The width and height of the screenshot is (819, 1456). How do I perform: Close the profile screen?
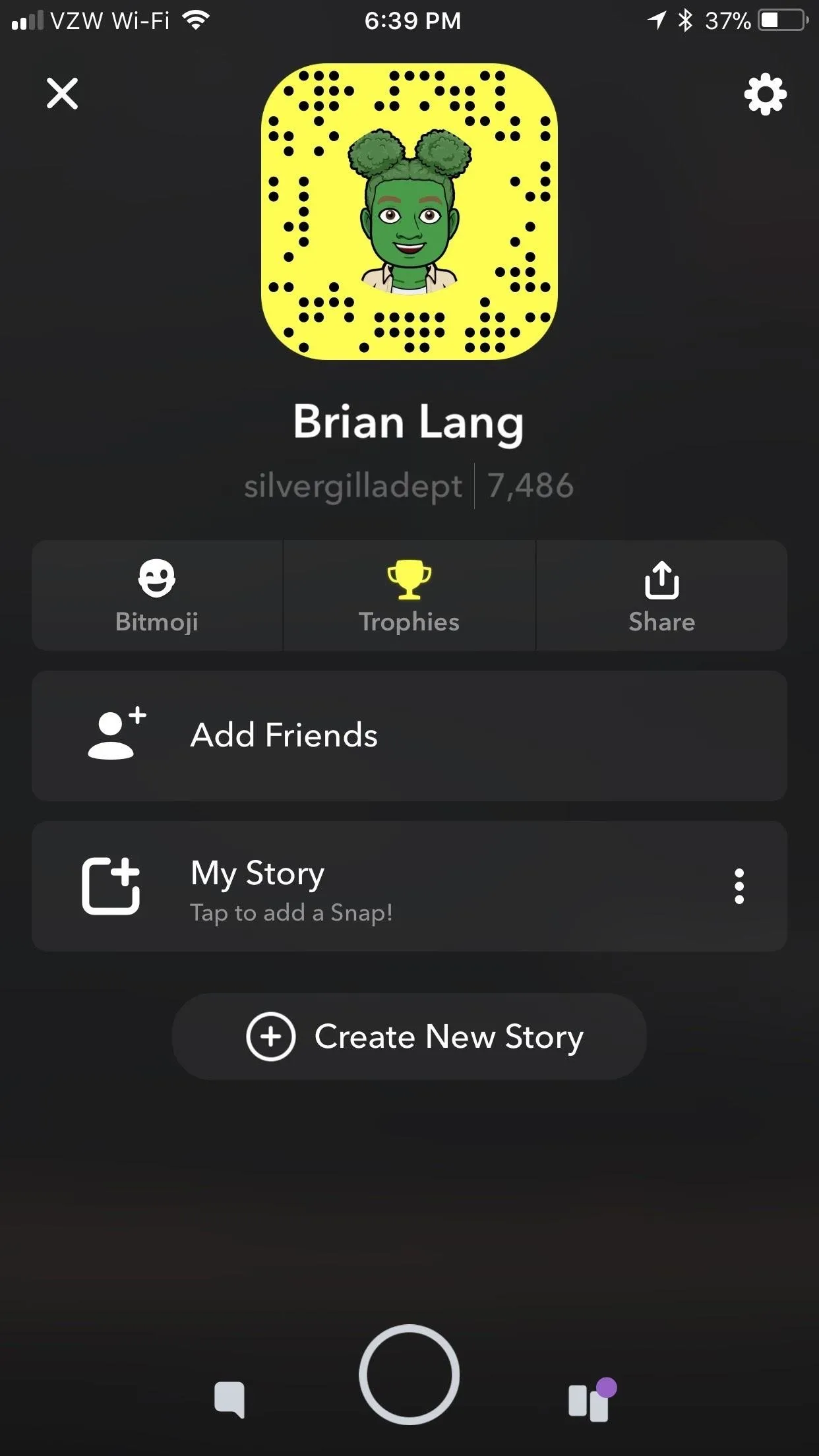tap(63, 93)
